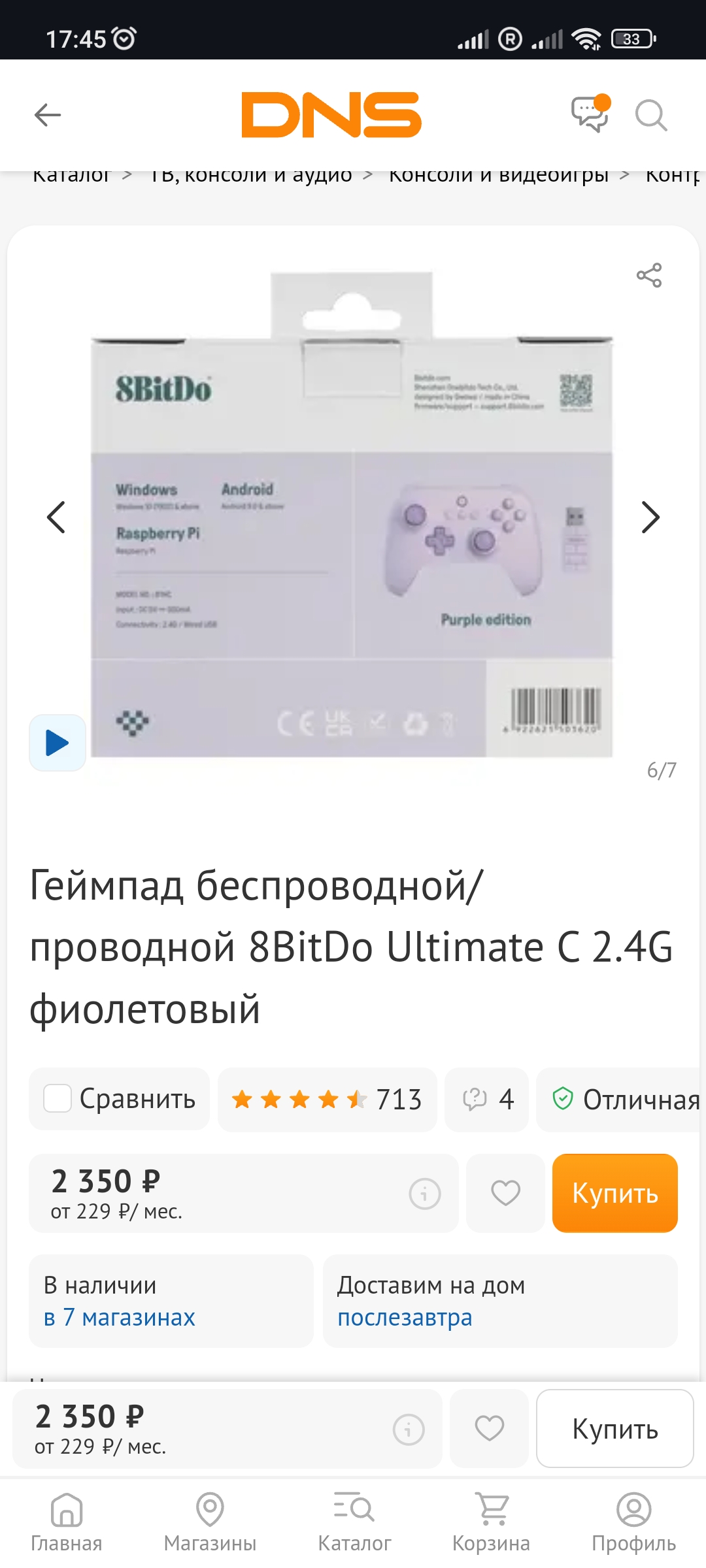The height and width of the screenshot is (1568, 706).
Task: Open the Каталог tab
Action: 354,1522
